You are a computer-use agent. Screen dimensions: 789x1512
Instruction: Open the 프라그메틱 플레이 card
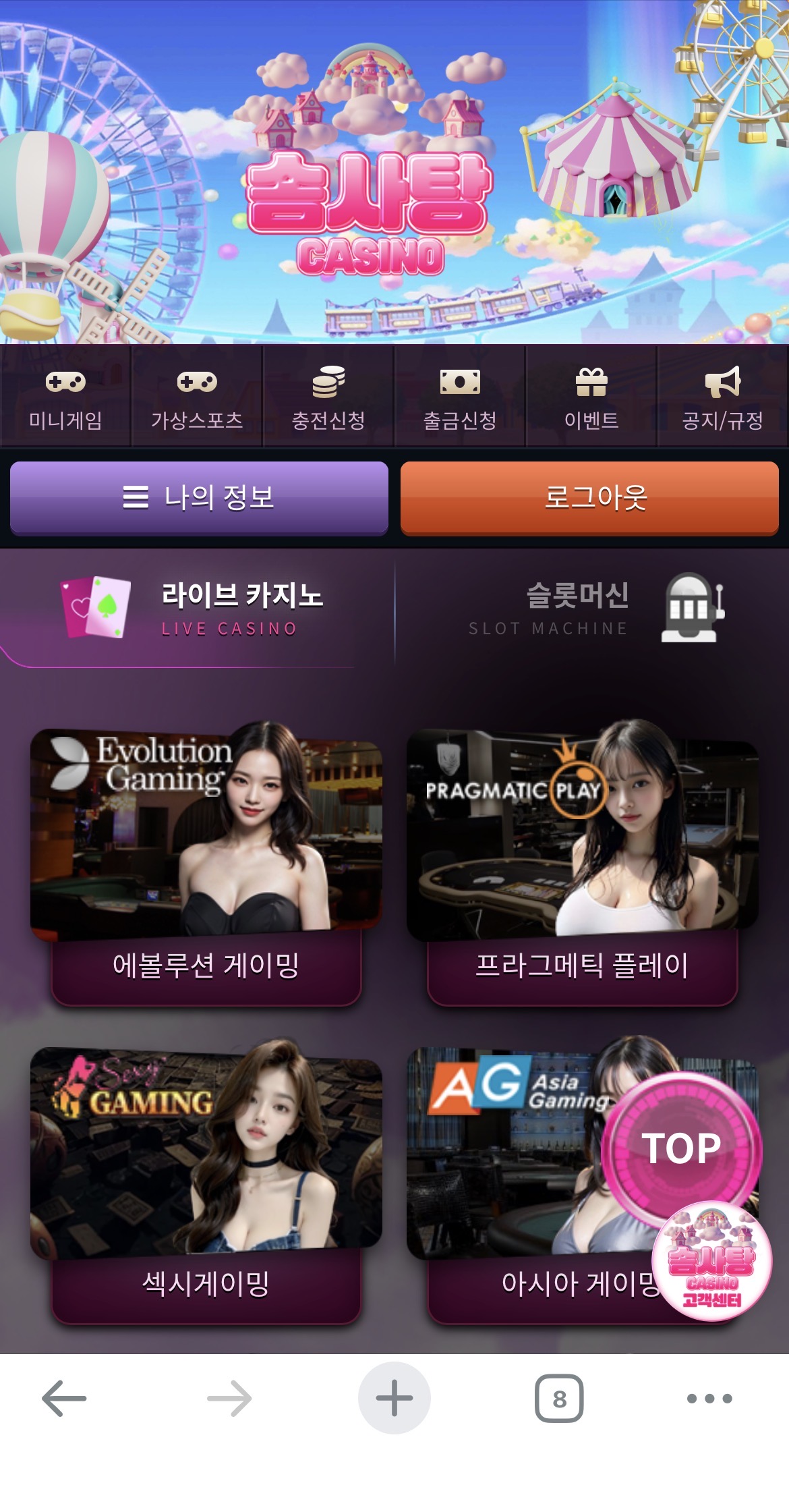click(582, 864)
